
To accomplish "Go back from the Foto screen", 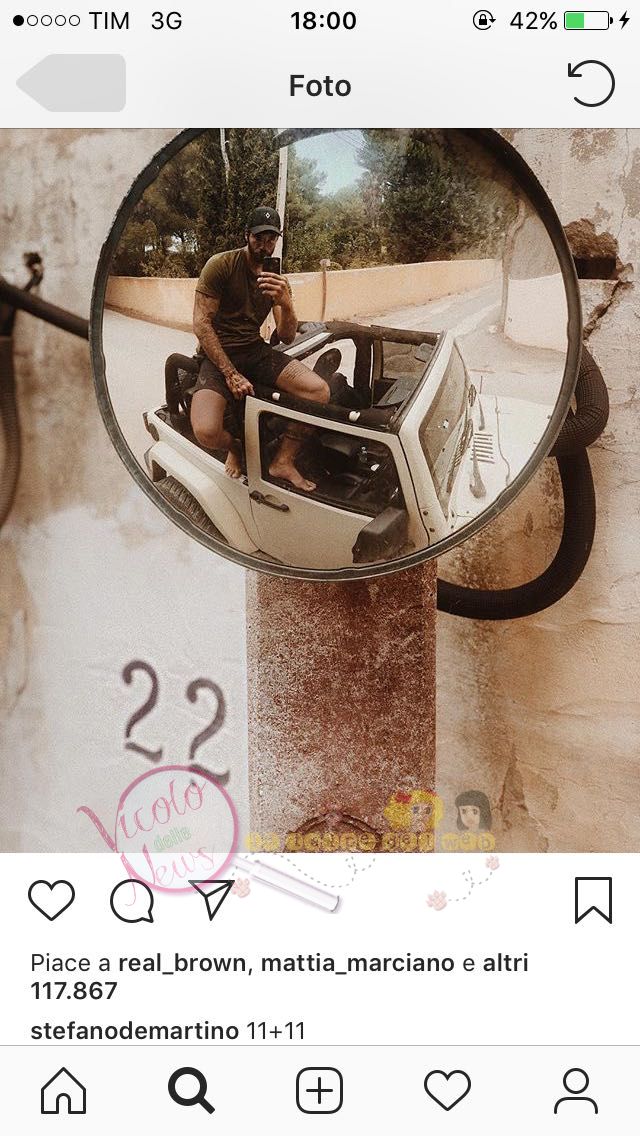I will 70,83.
